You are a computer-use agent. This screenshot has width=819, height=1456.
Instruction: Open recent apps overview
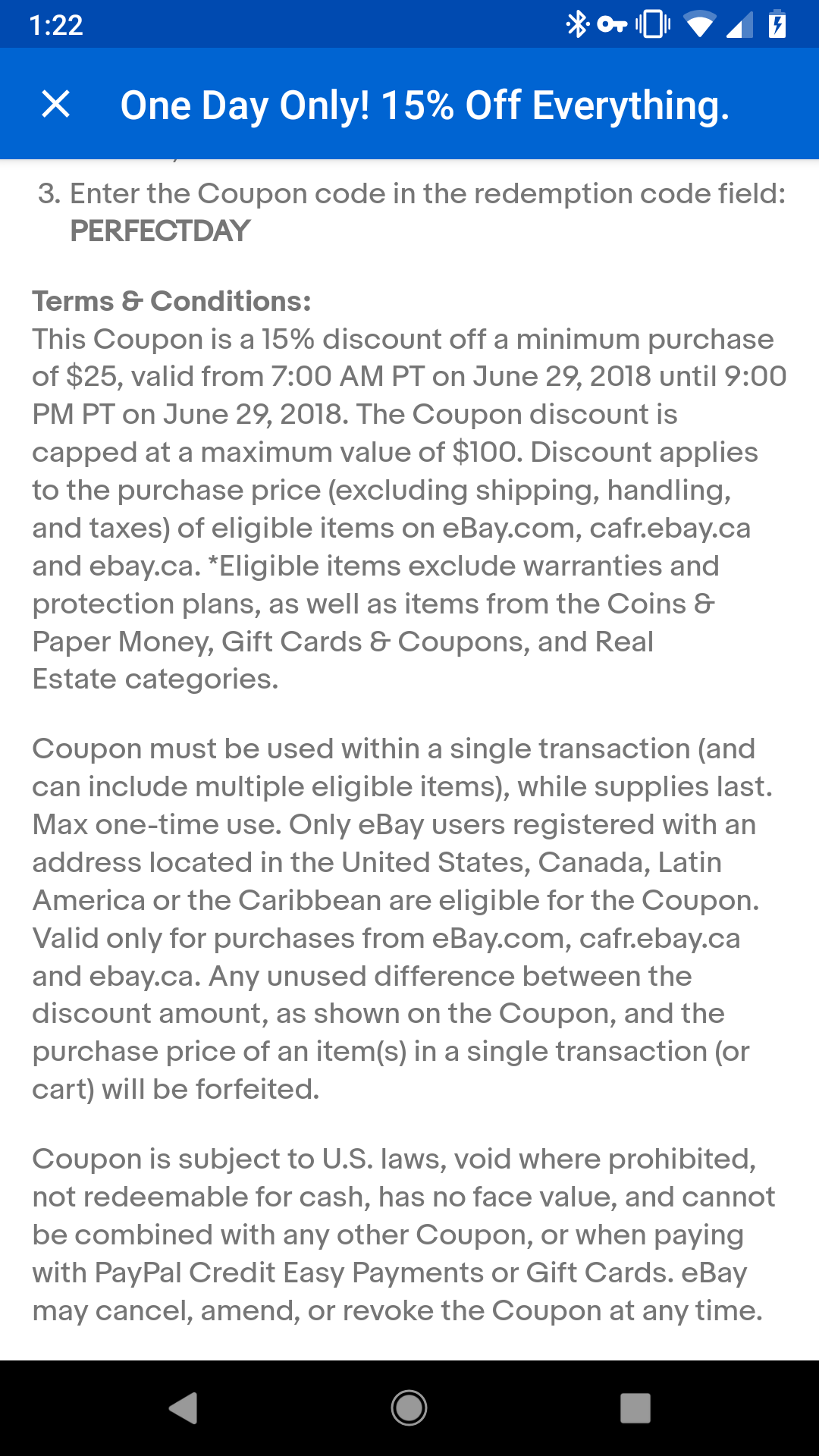click(635, 1408)
